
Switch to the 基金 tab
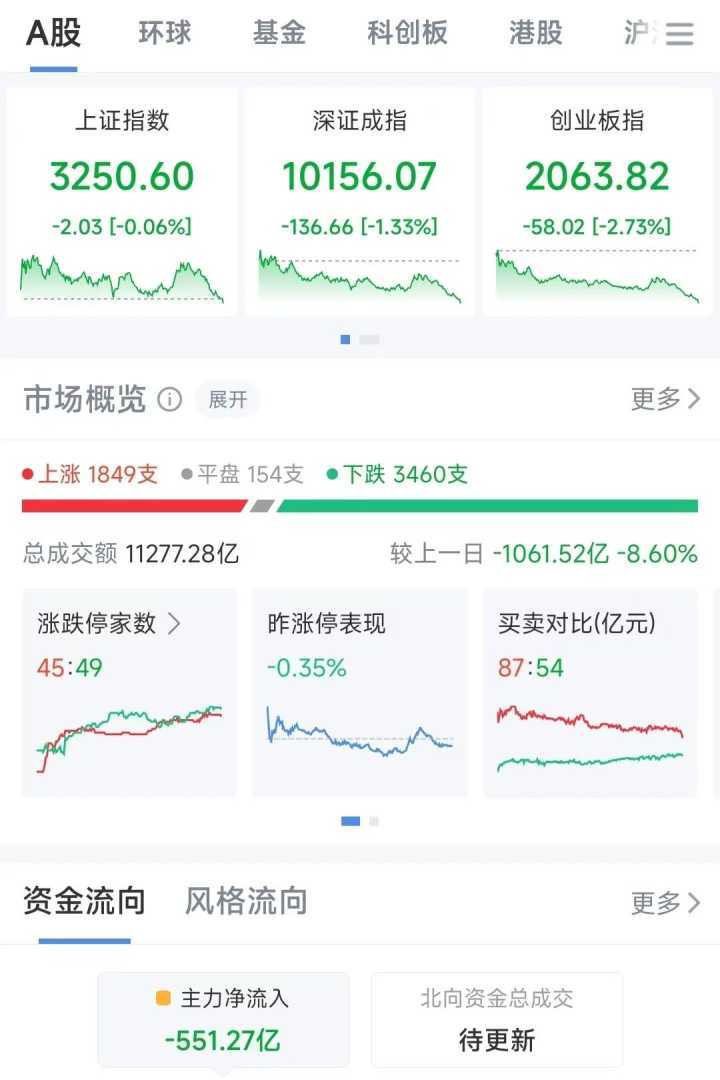click(x=279, y=34)
